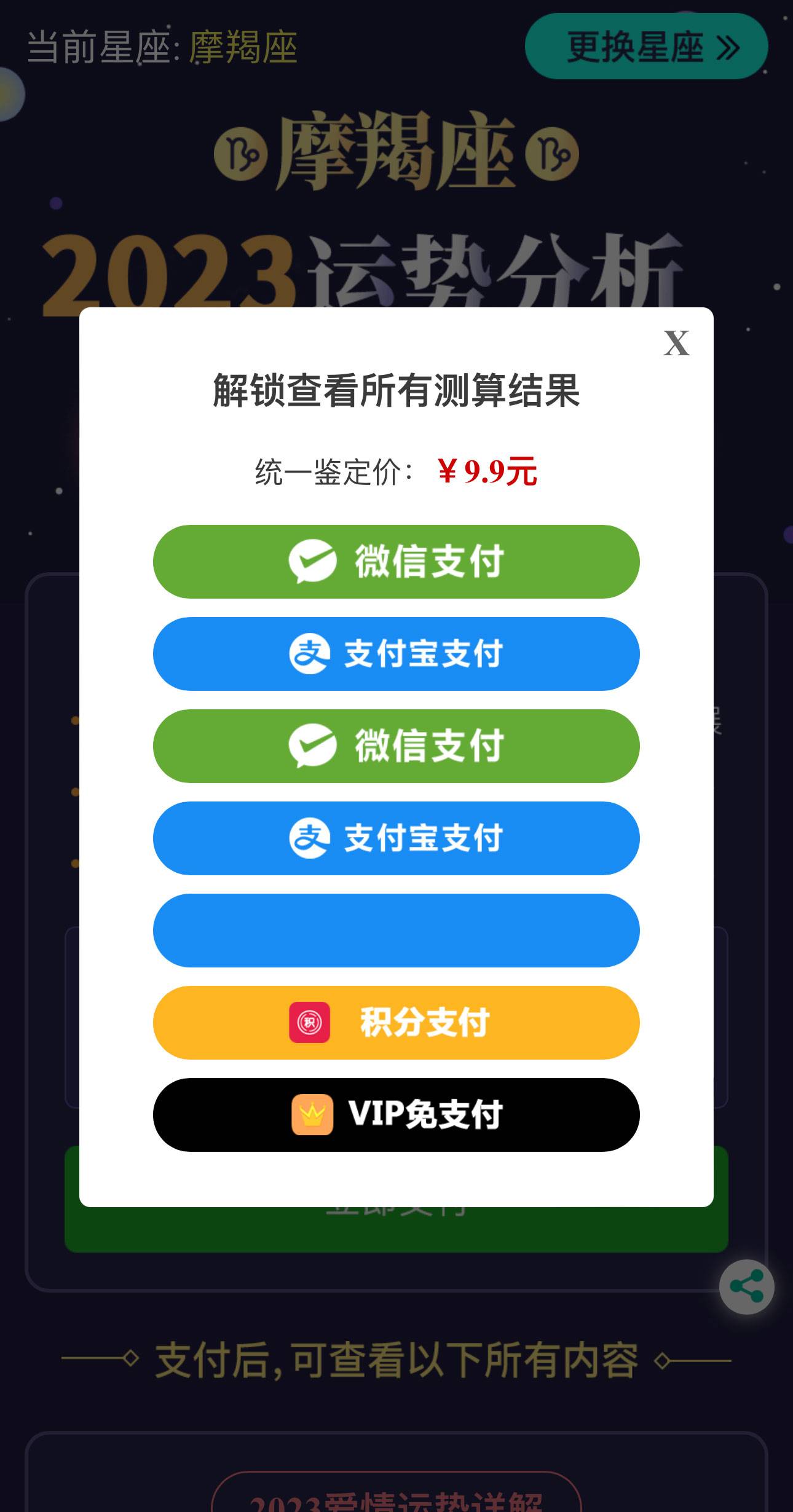Pay with the first 微信支付 button
This screenshot has height=1512, width=793.
coord(396,561)
